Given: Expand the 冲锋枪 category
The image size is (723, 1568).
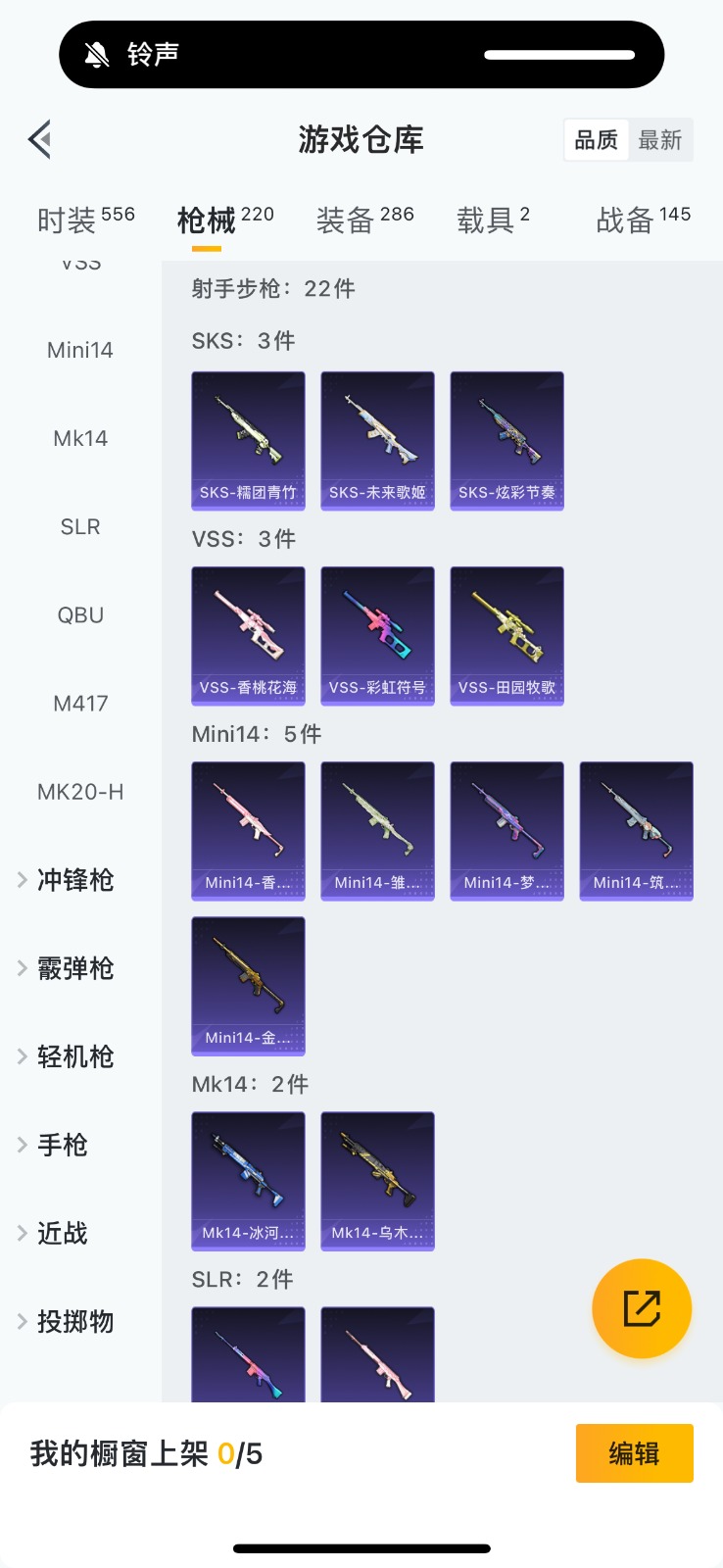Looking at the screenshot, I should [74, 880].
